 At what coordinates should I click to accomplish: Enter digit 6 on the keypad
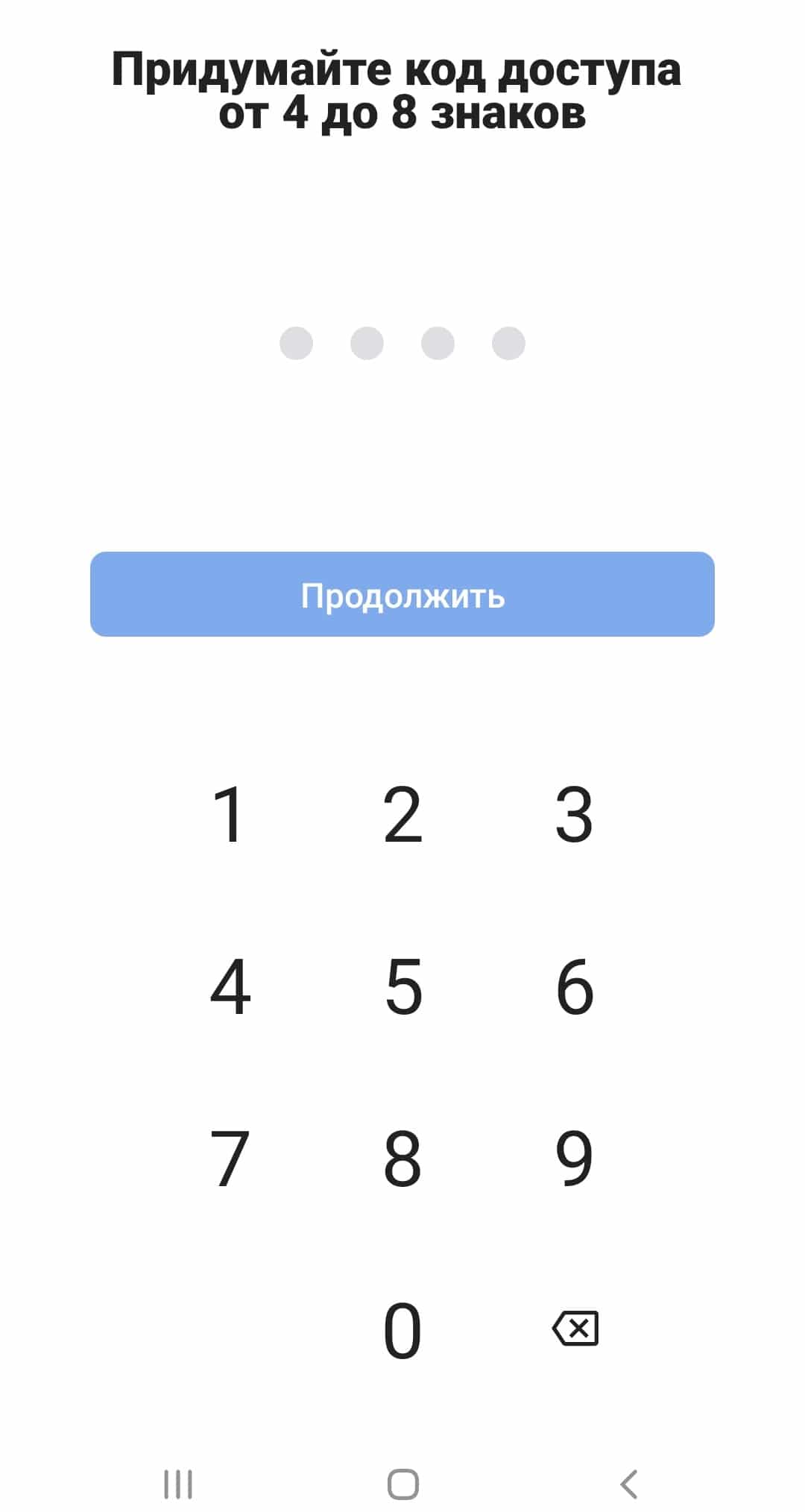pyautogui.click(x=574, y=986)
